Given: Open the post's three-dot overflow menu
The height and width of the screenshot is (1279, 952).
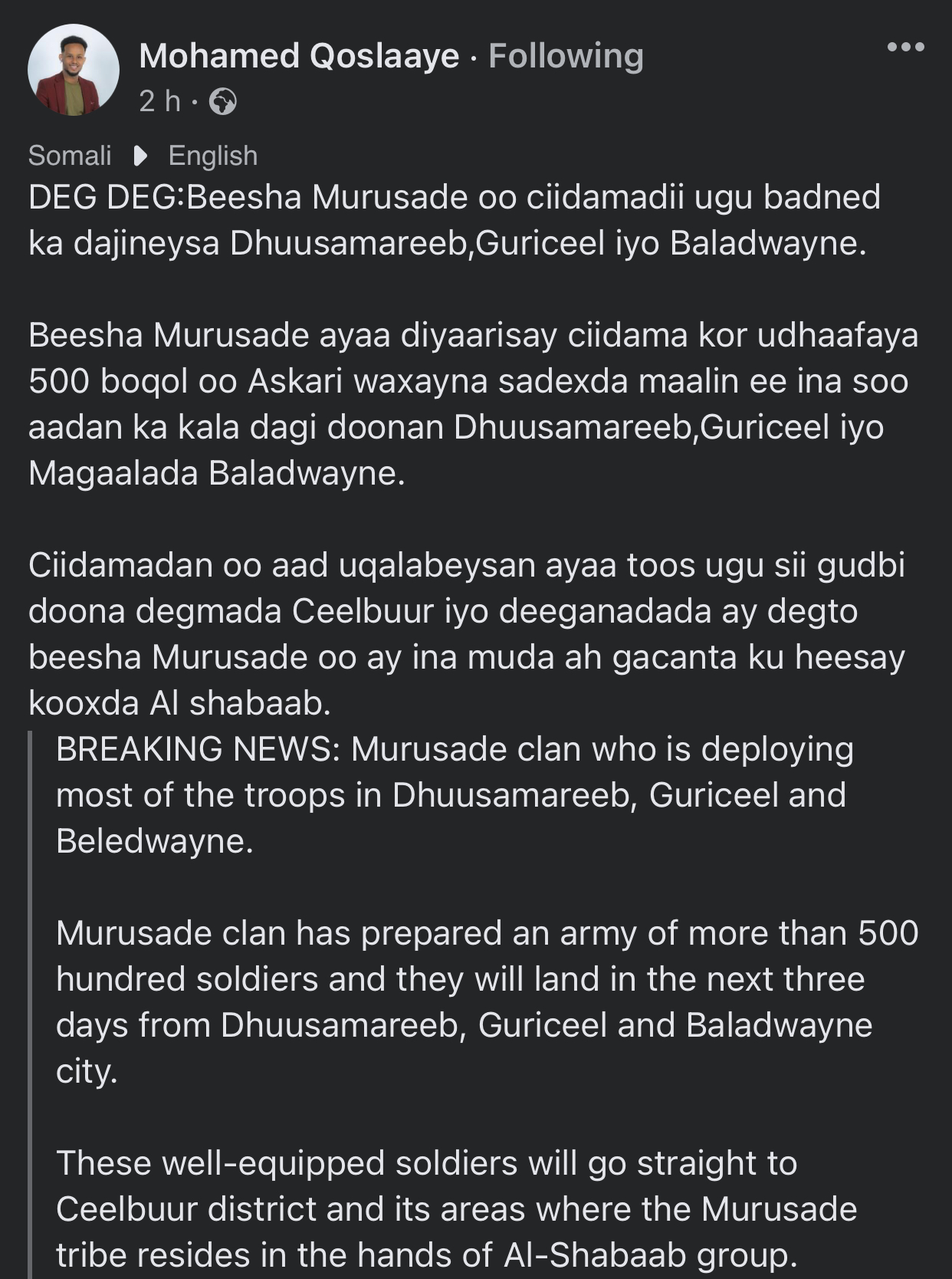Looking at the screenshot, I should click(905, 48).
